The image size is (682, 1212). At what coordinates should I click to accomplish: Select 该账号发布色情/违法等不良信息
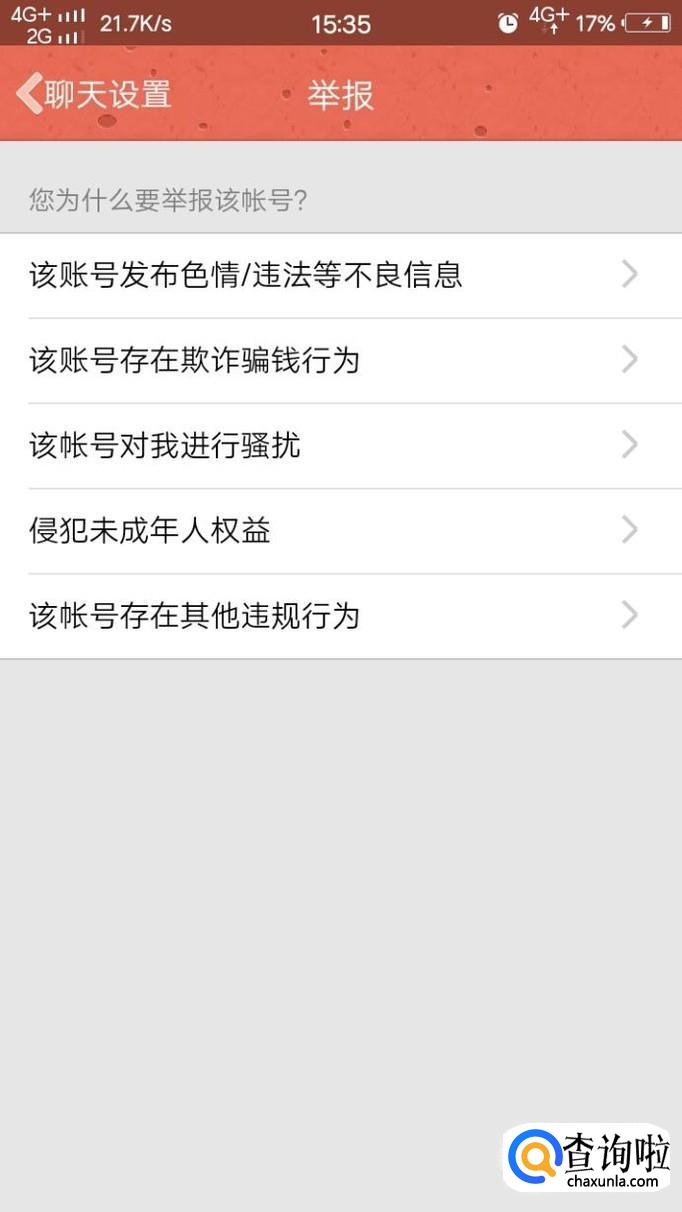340,275
